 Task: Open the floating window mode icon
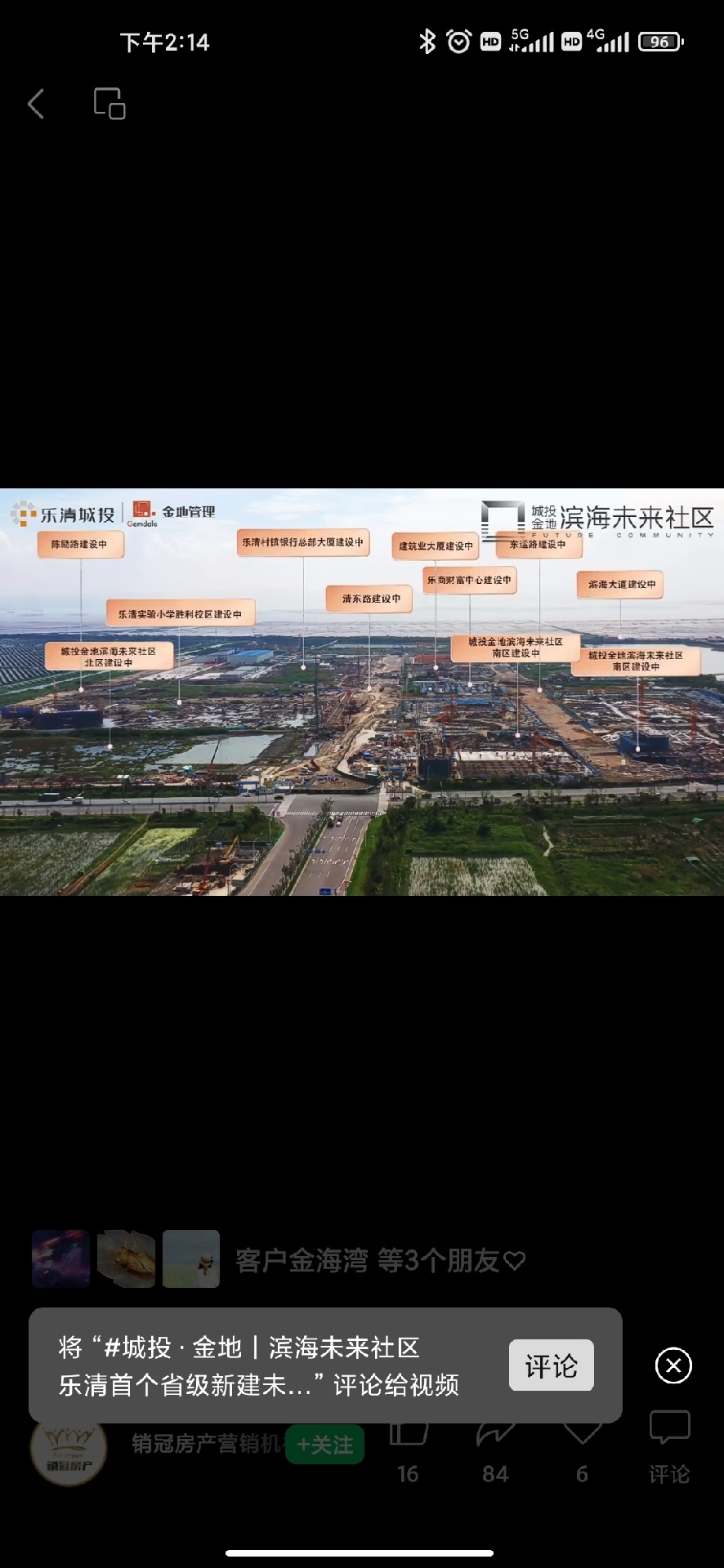tap(109, 104)
